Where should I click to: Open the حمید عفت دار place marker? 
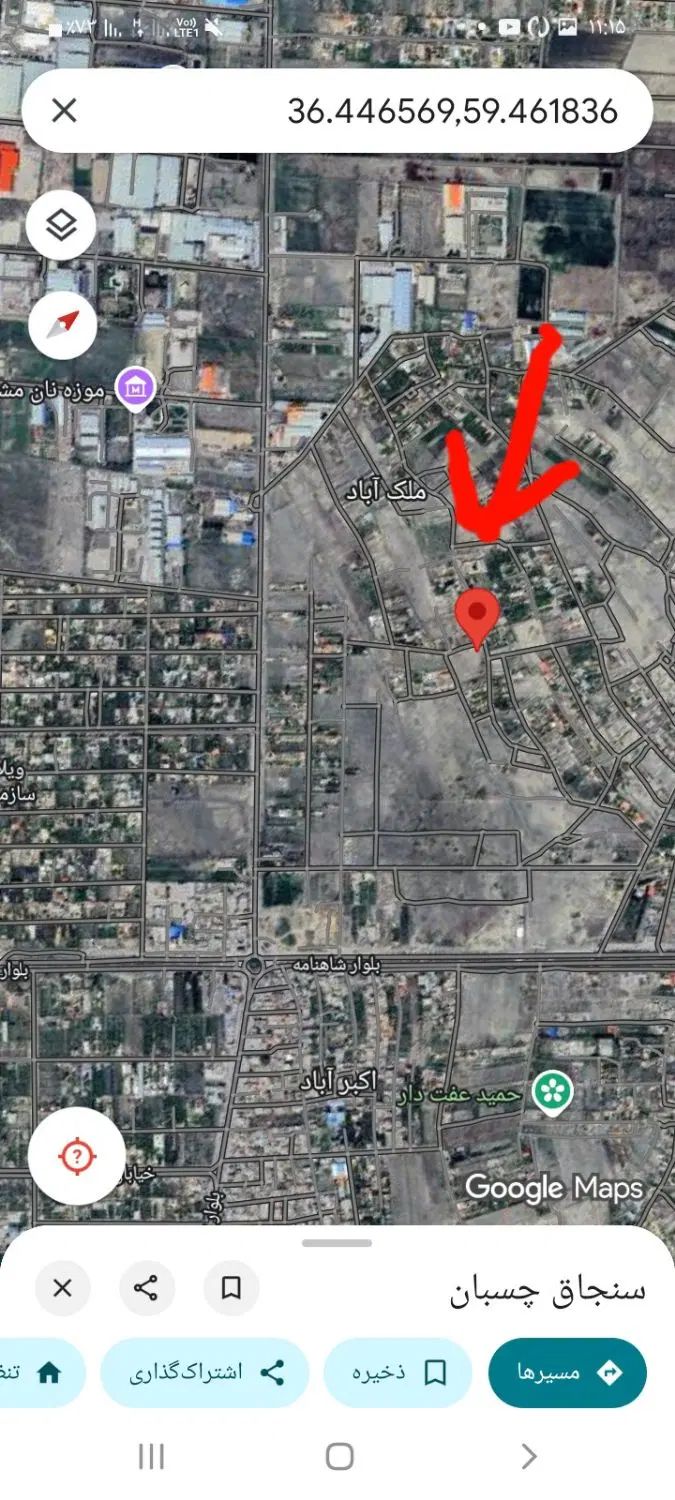[x=551, y=1092]
